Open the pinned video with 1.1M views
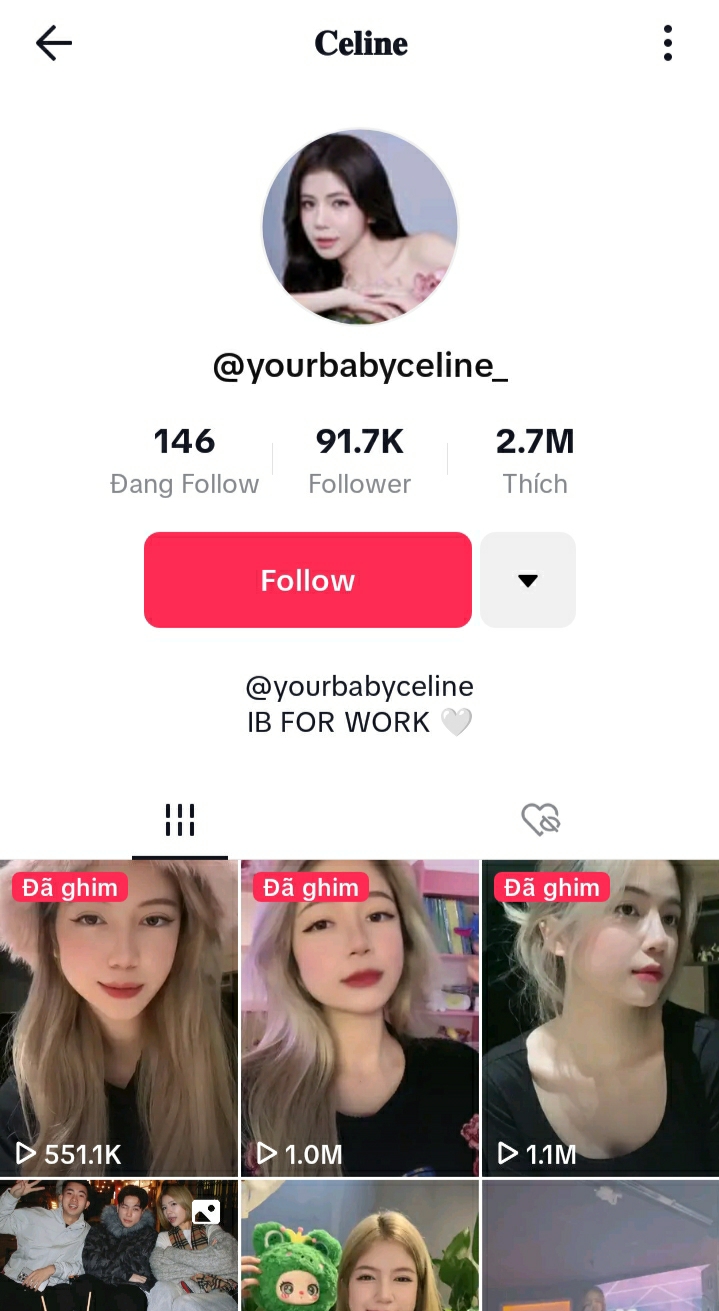The width and height of the screenshot is (719, 1311). coord(600,1017)
